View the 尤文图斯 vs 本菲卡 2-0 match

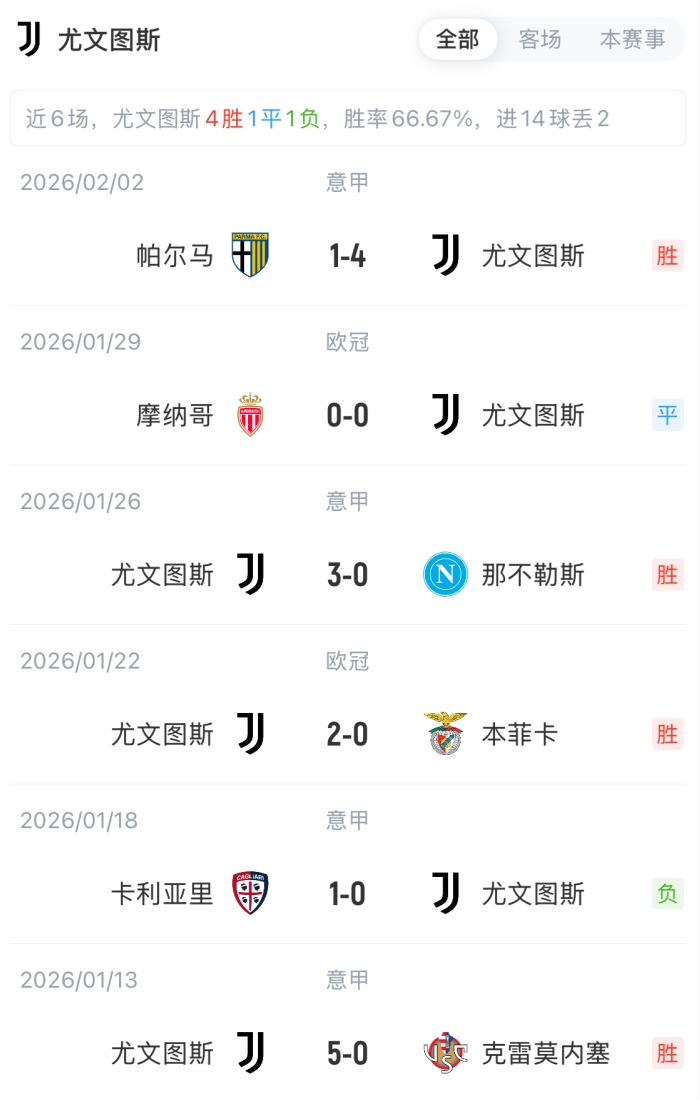(x=348, y=735)
